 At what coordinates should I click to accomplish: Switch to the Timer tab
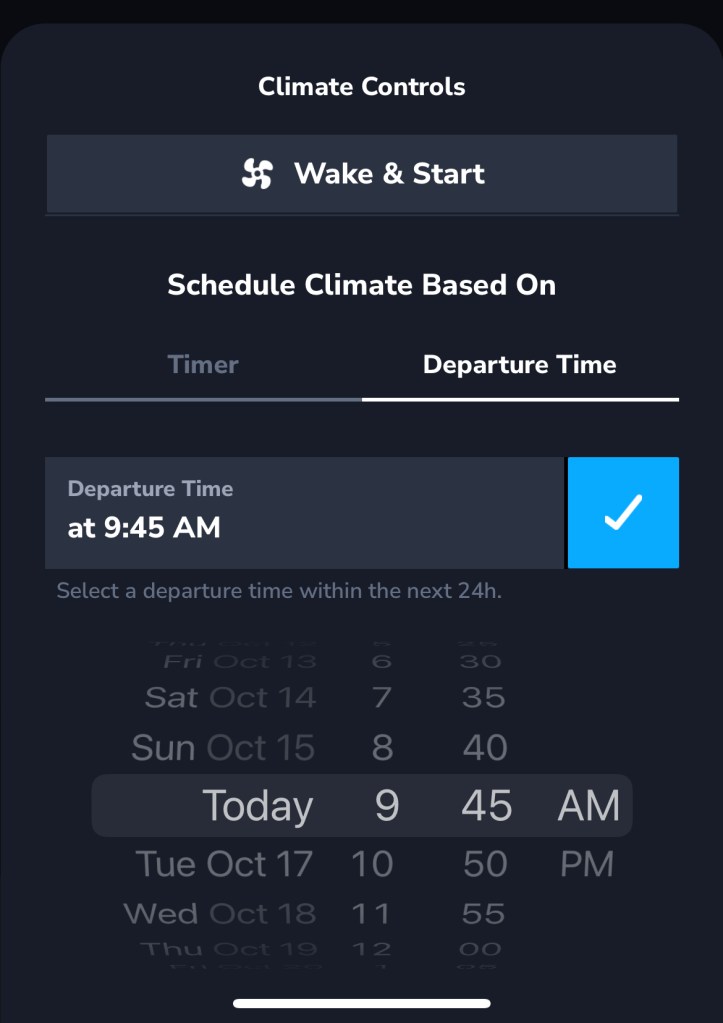pos(203,365)
